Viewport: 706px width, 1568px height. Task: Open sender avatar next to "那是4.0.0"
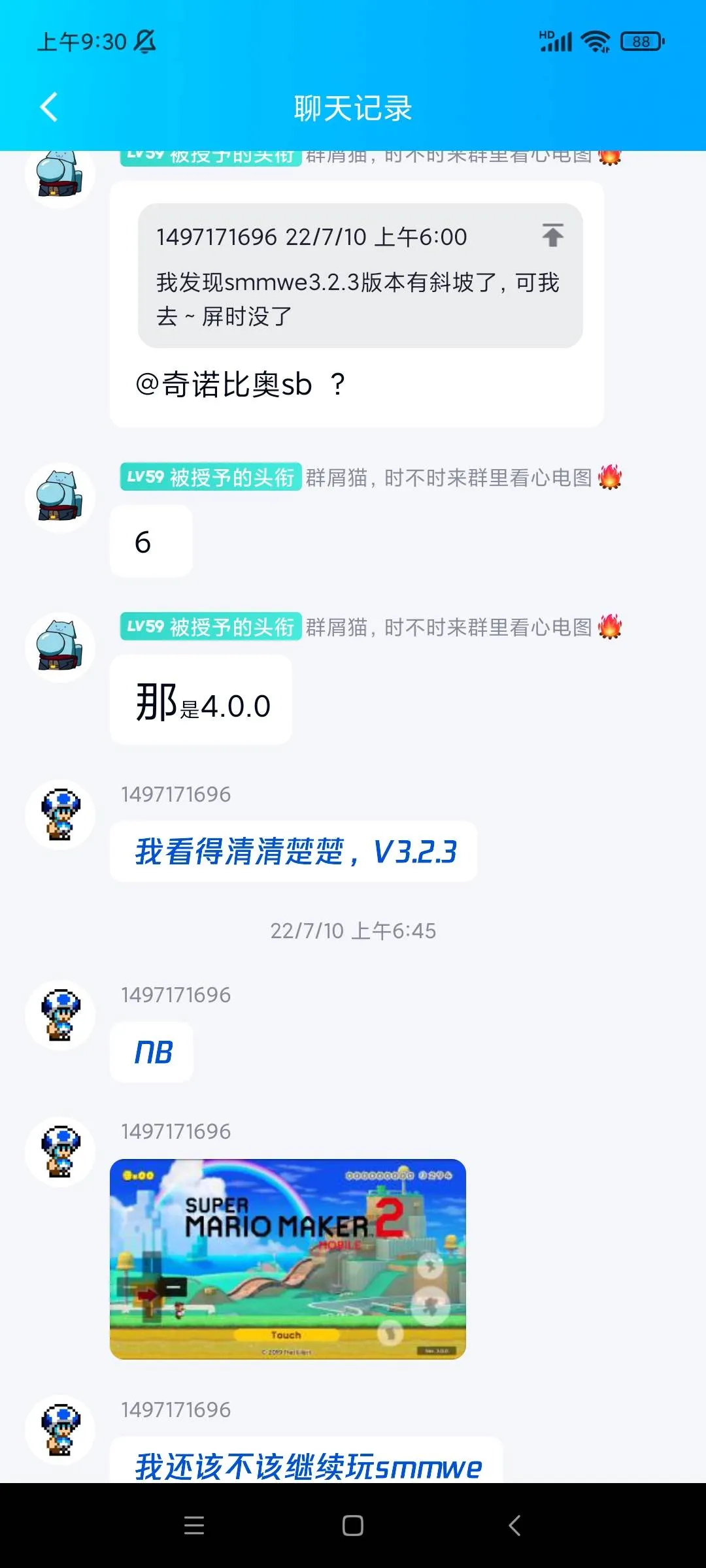click(60, 647)
